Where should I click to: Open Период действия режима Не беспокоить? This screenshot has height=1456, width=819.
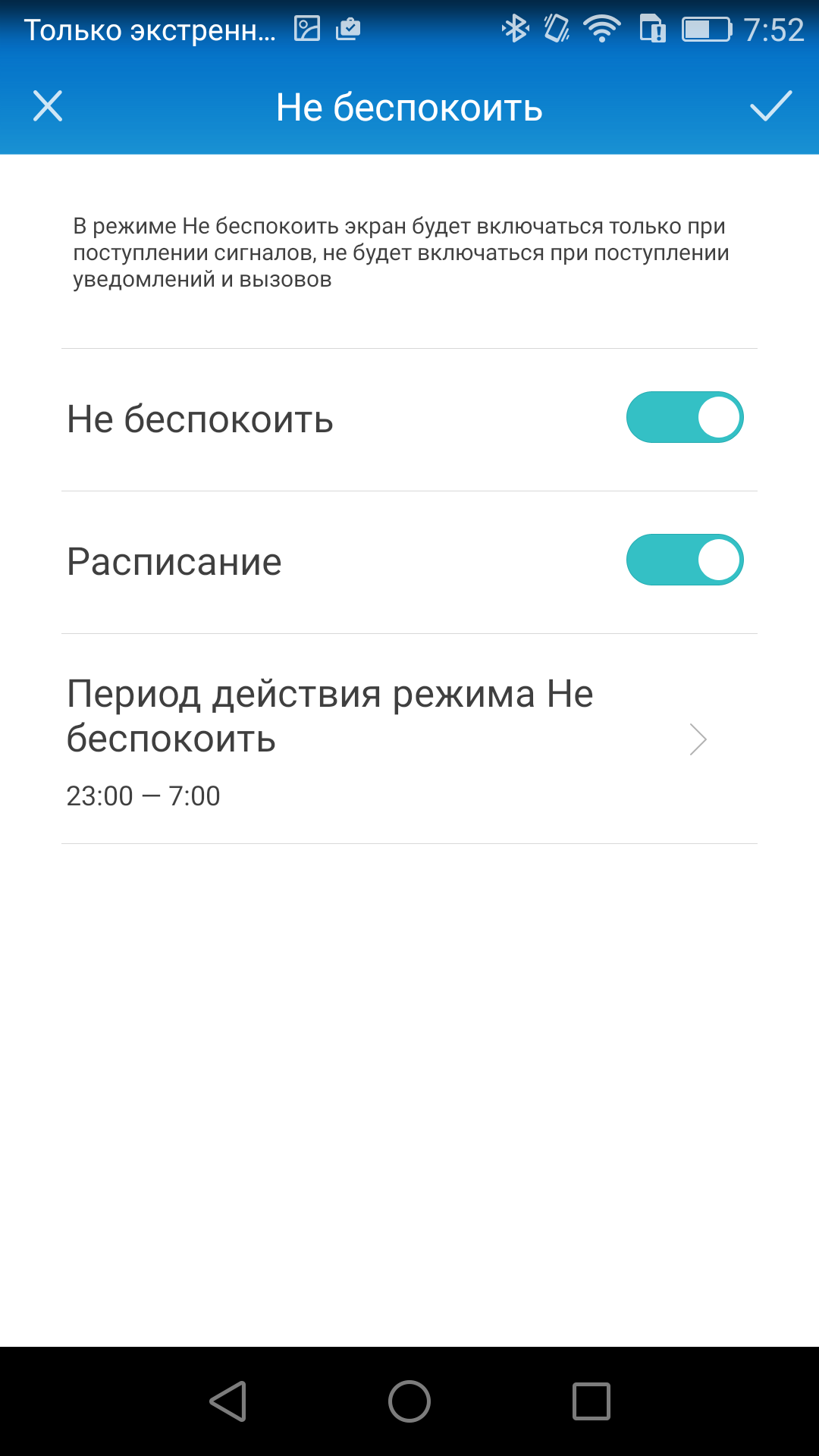pos(409,739)
